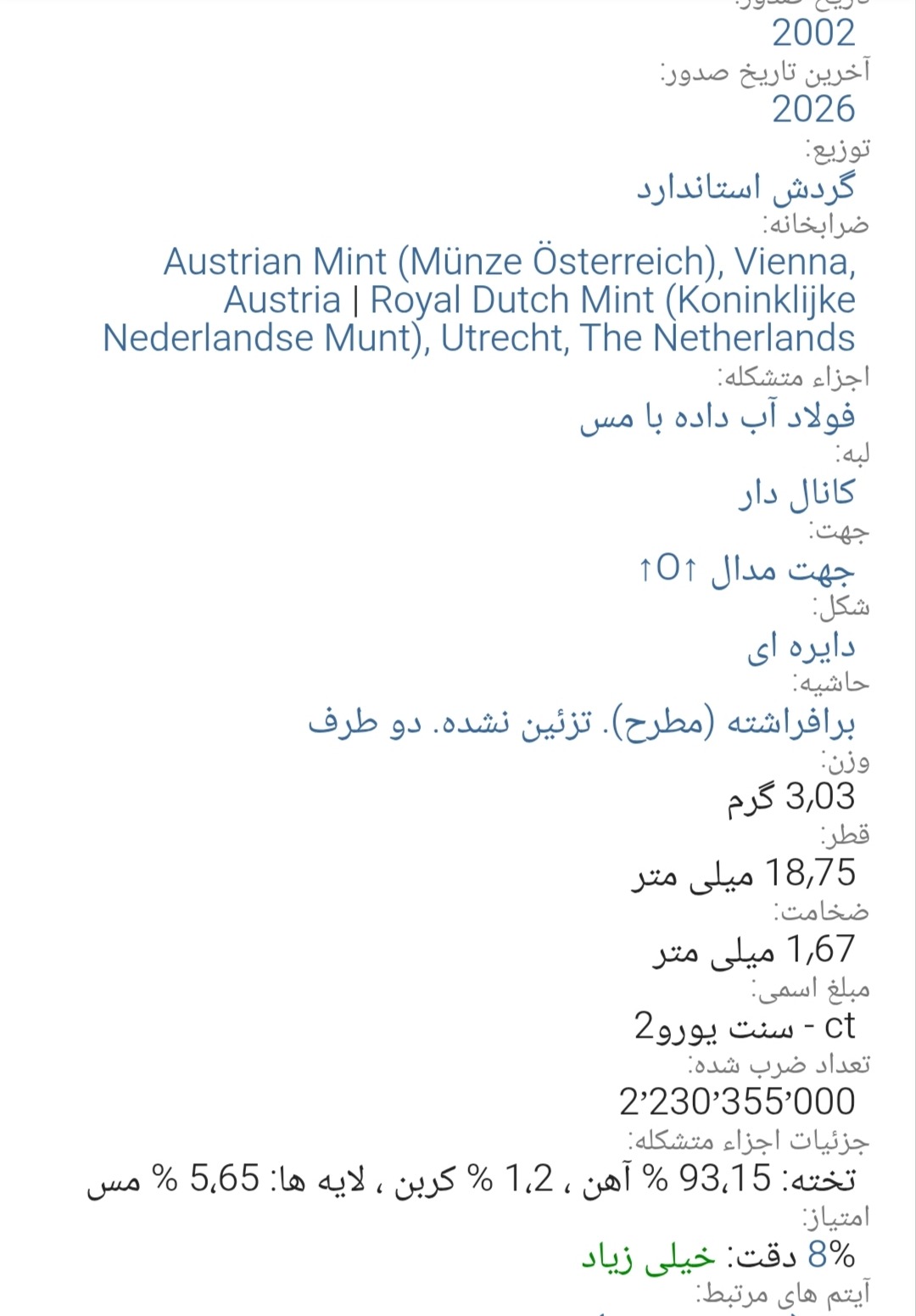Open the 2026 last issue year link
The image size is (916, 1316).
[x=813, y=109]
